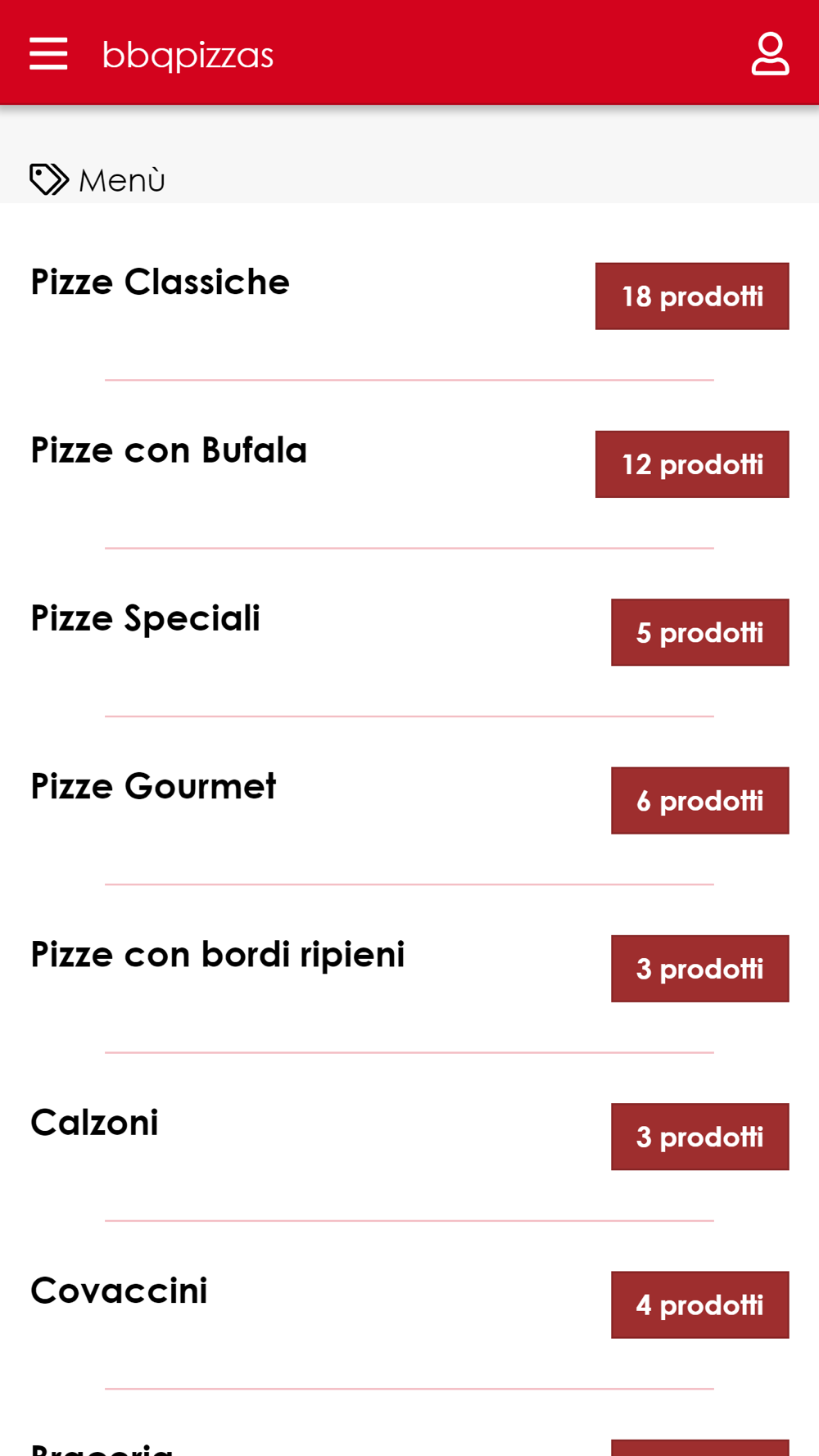Open the Pizze Classiche category
This screenshot has width=819, height=1456.
click(x=161, y=282)
